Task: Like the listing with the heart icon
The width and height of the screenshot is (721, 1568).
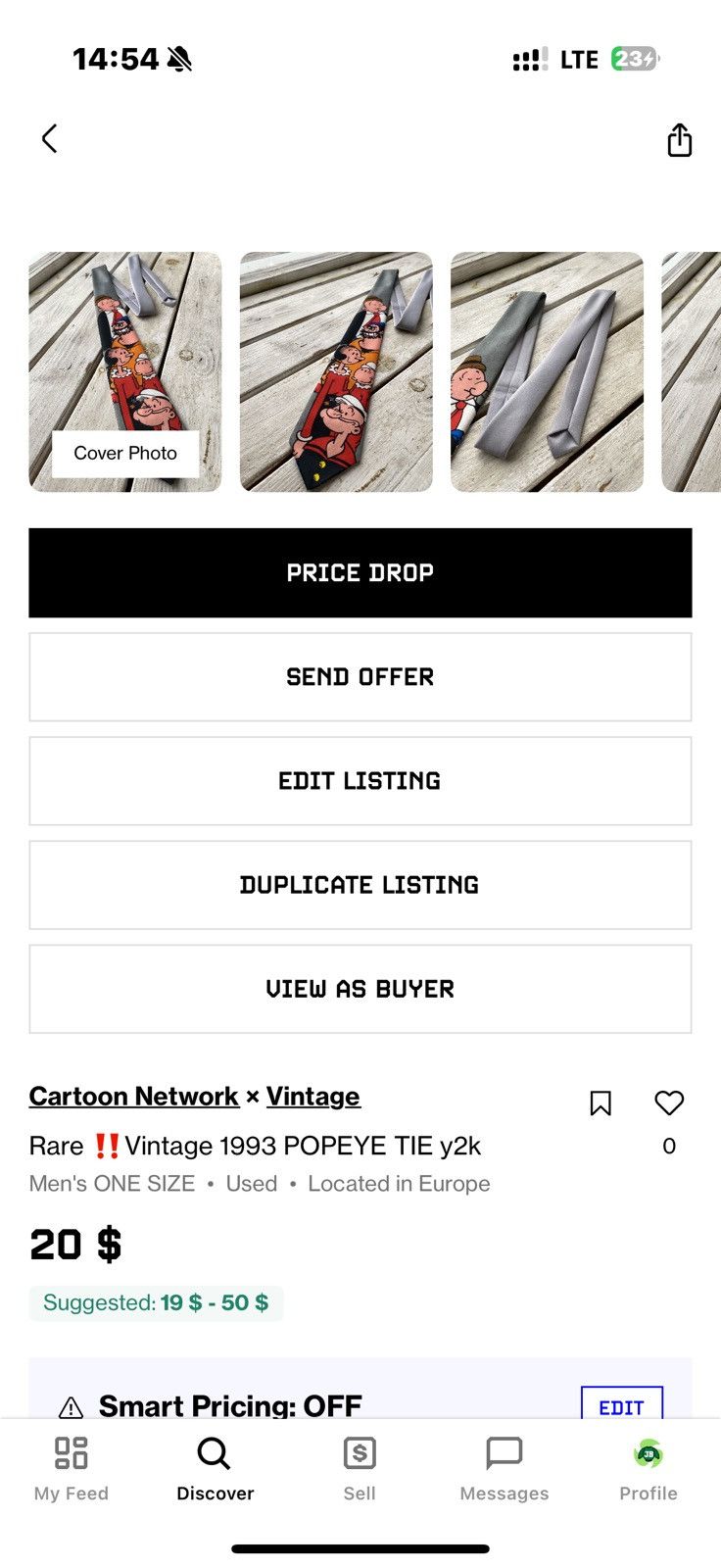Action: point(669,1103)
